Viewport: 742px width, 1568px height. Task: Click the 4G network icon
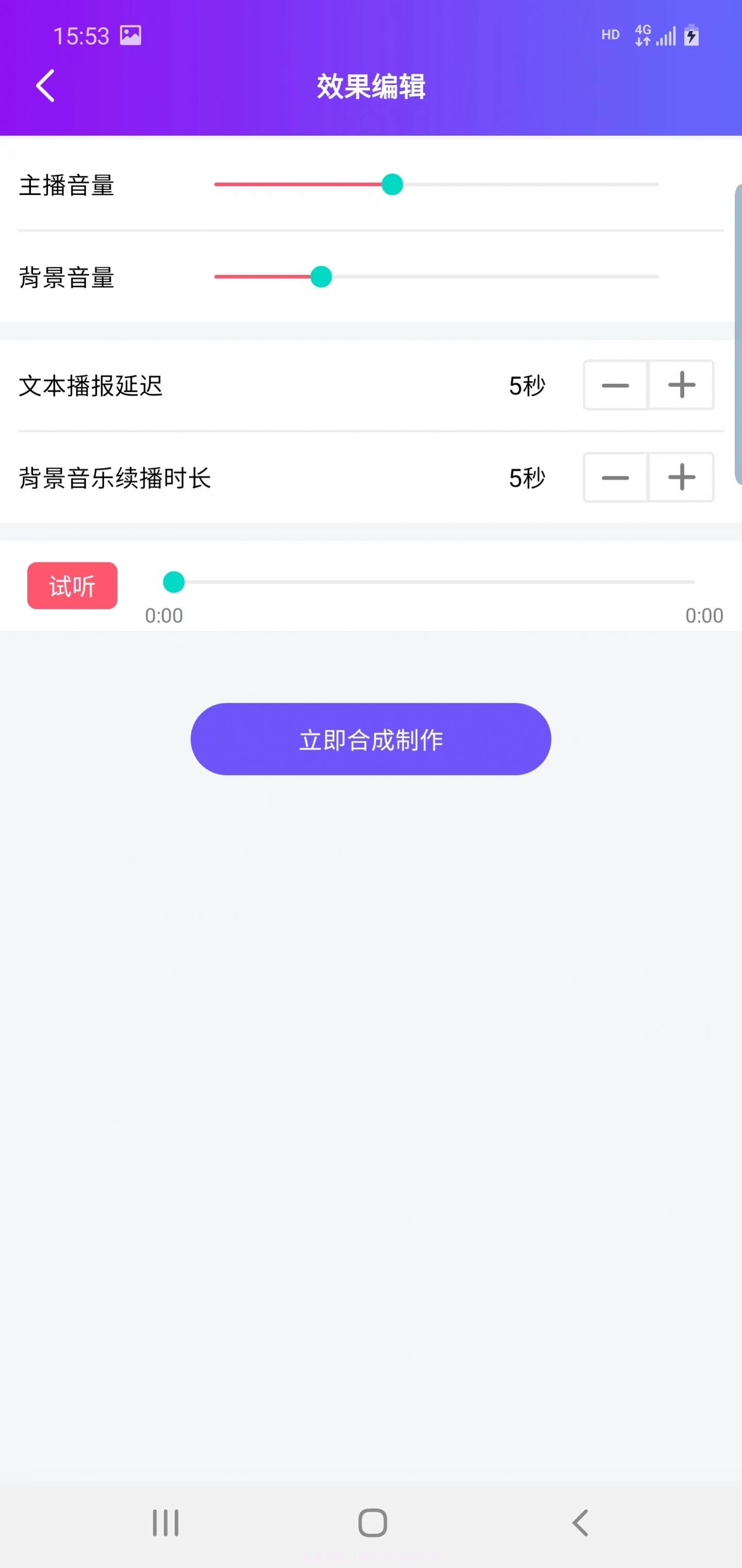[x=642, y=35]
